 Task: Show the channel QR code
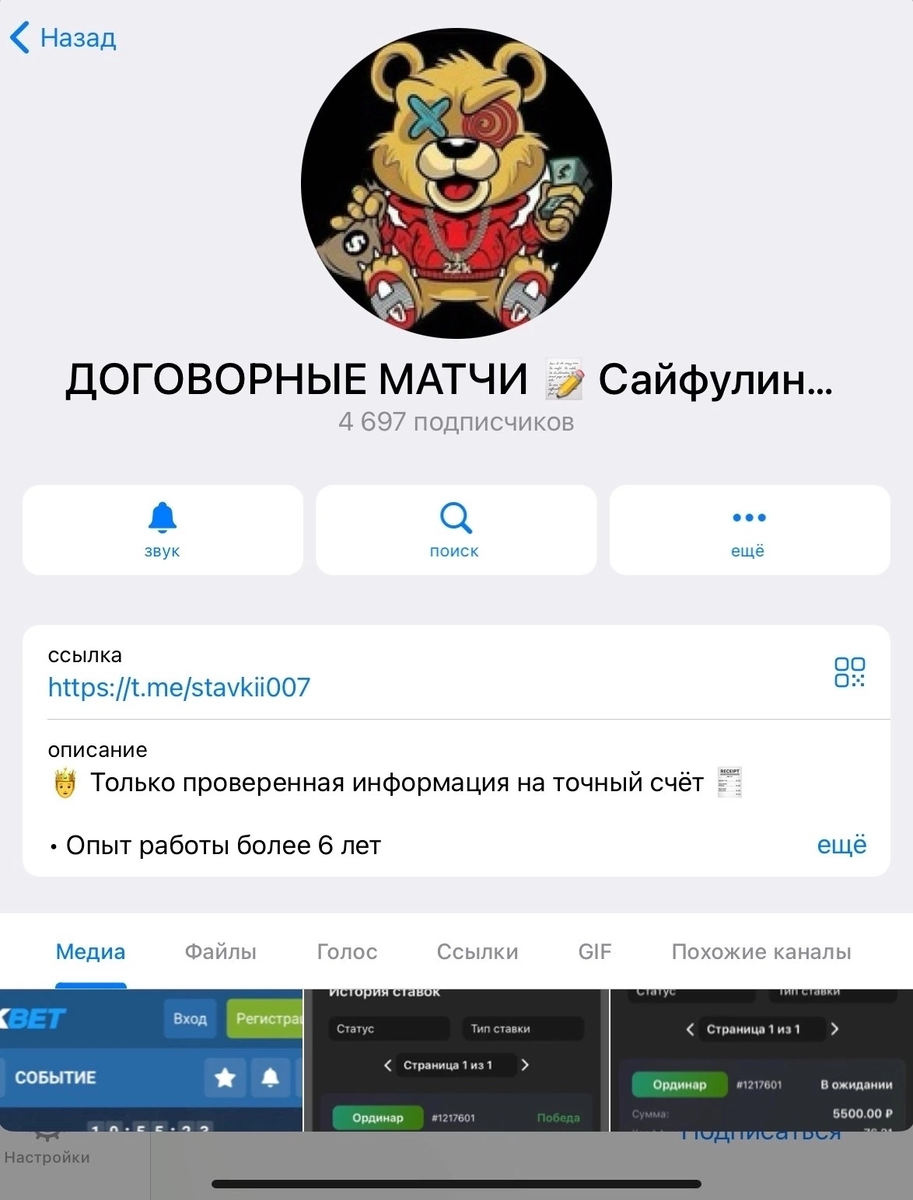click(x=850, y=672)
